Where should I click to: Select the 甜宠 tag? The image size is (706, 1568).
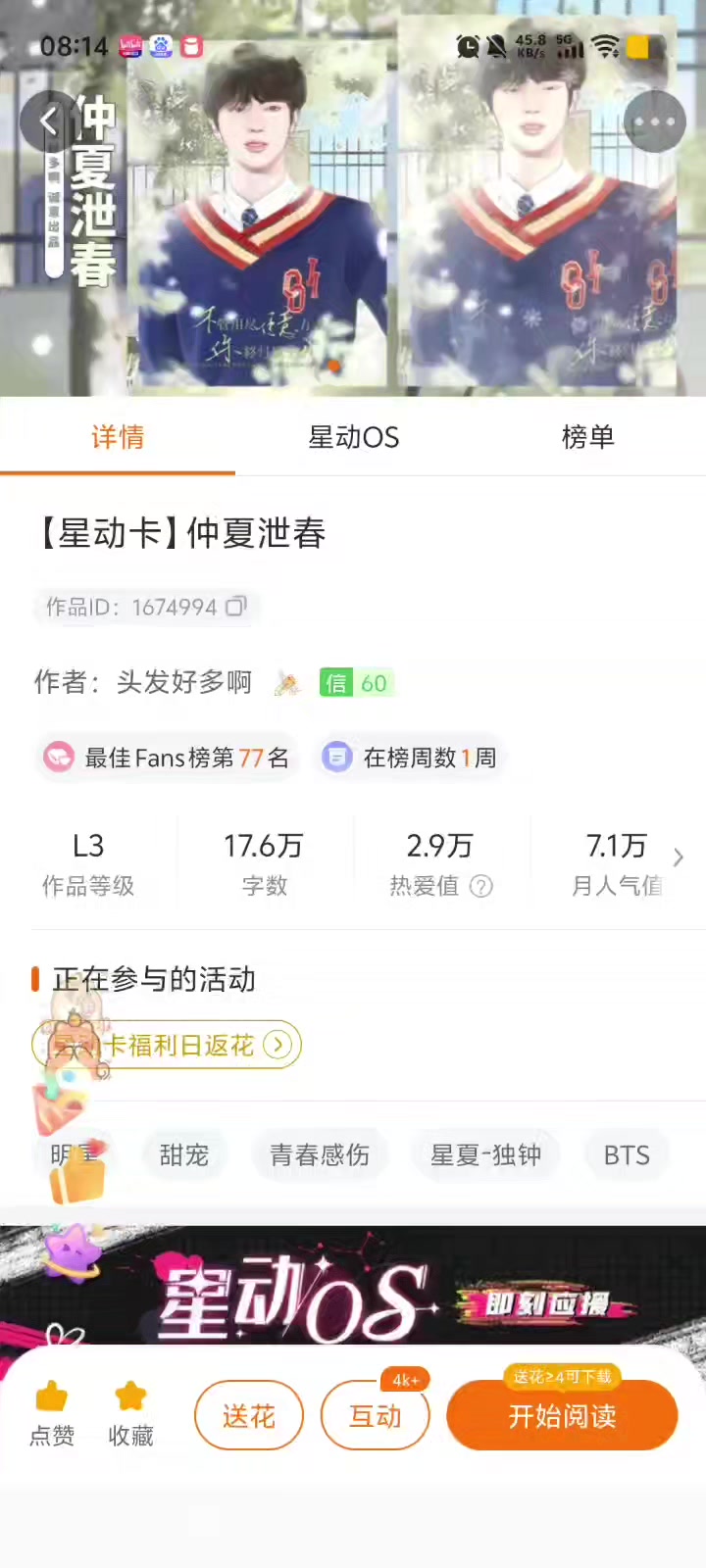(184, 1155)
